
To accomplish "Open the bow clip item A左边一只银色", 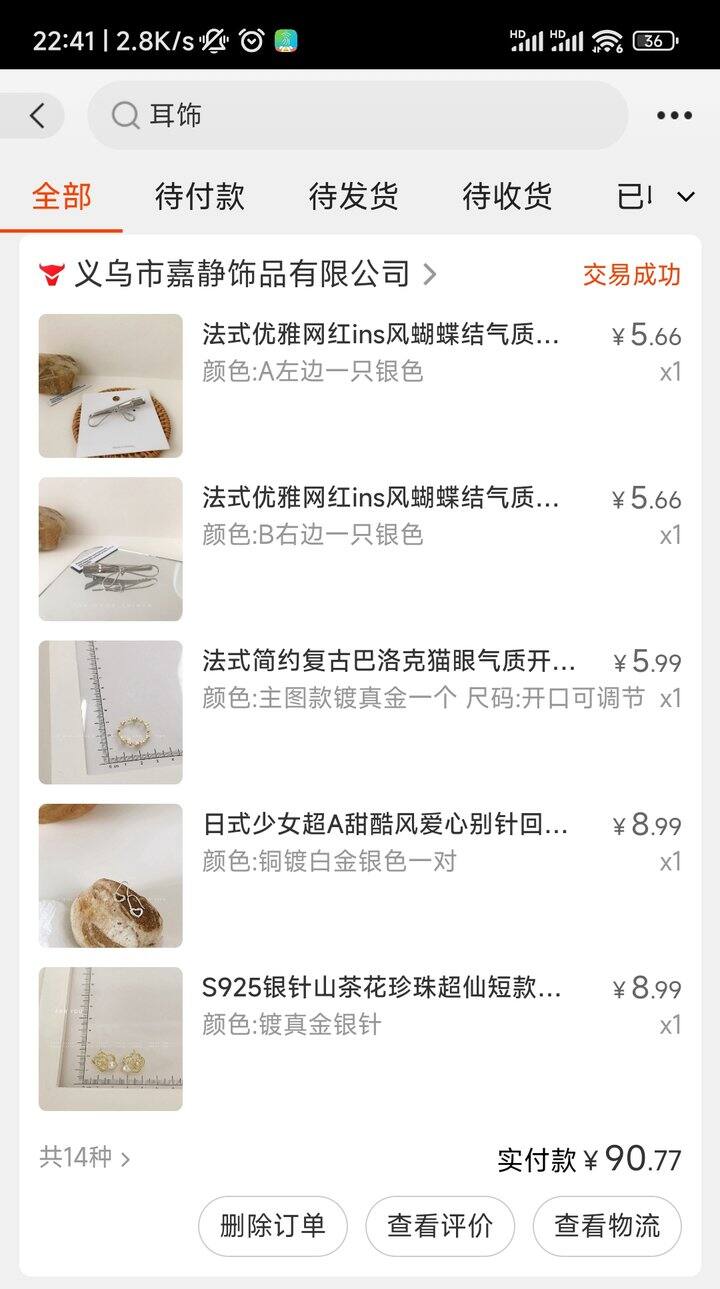I will 360,386.
